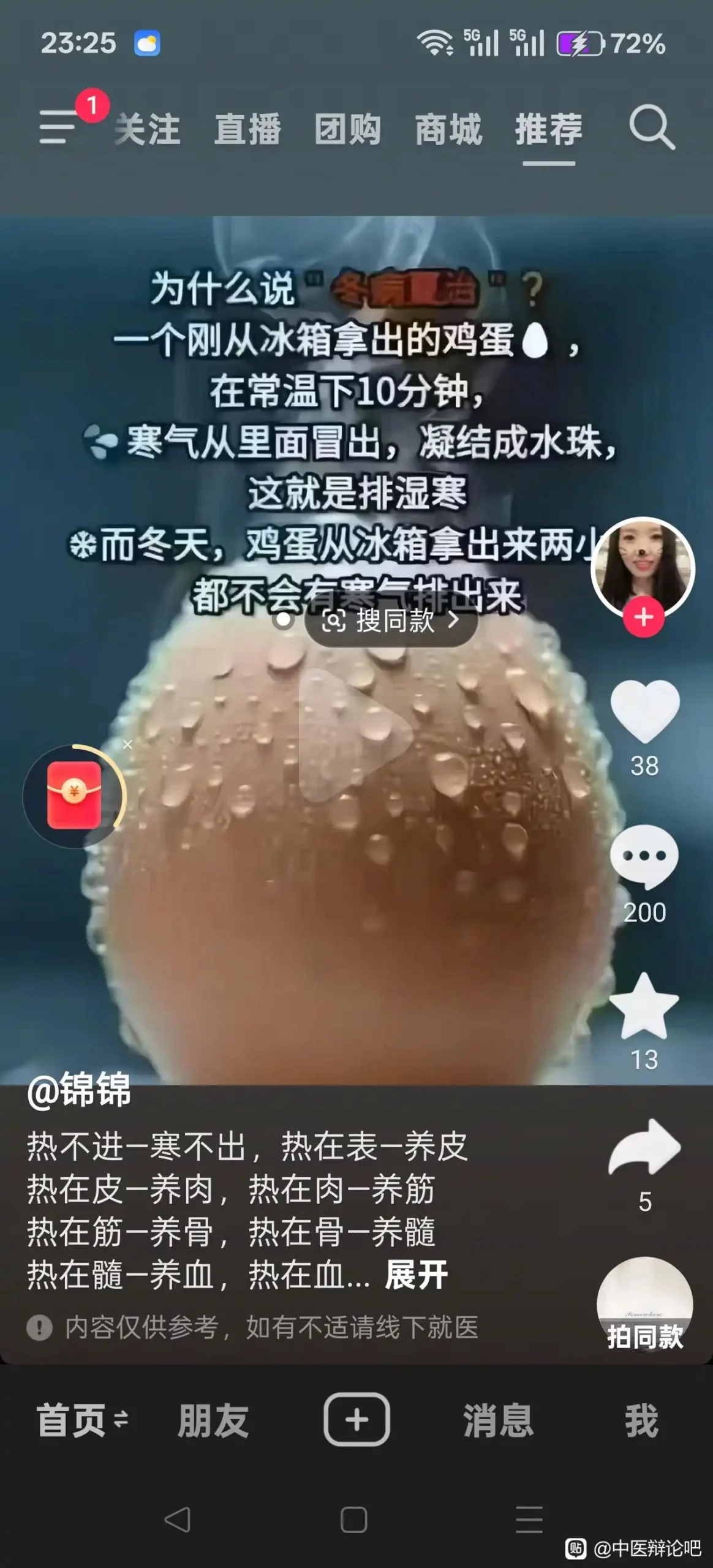Open the search function
The width and height of the screenshot is (713, 1568).
pos(651,129)
